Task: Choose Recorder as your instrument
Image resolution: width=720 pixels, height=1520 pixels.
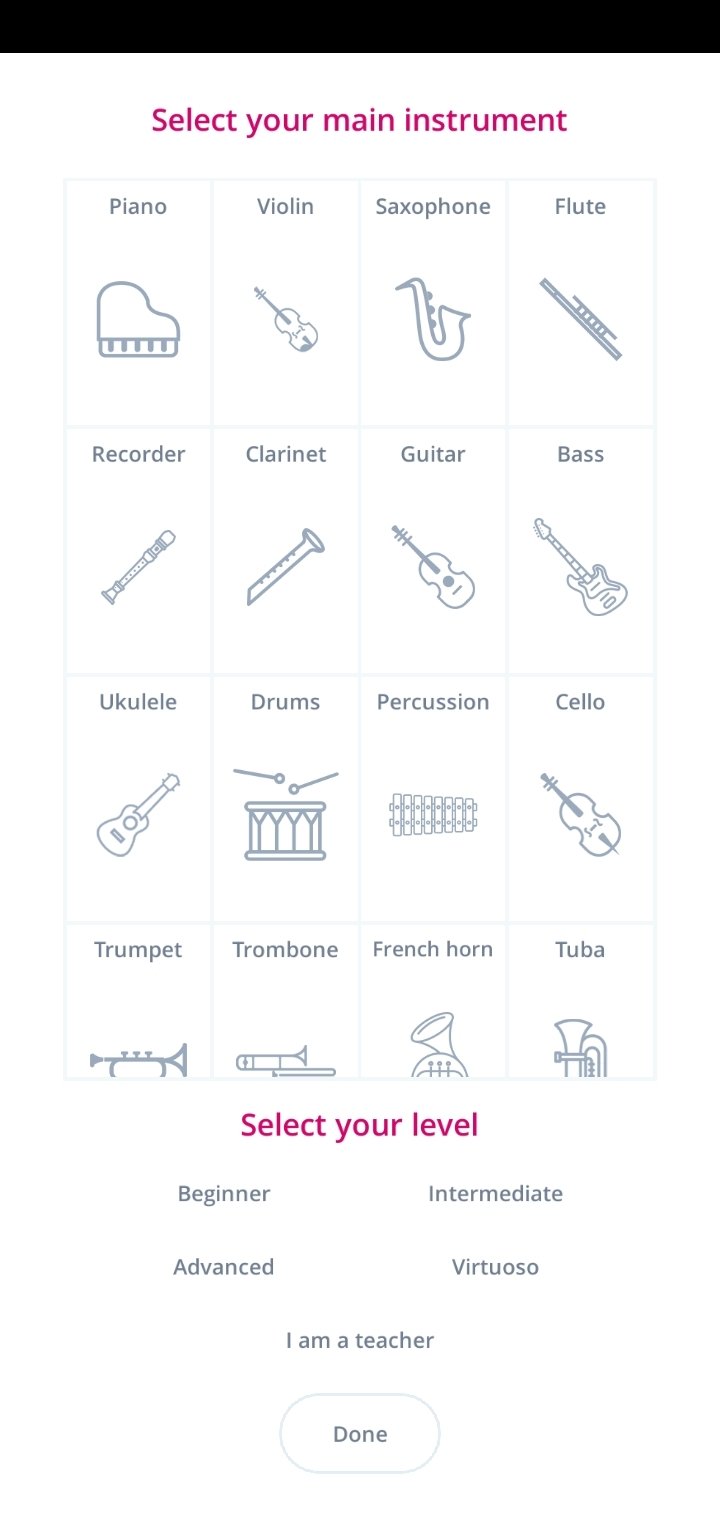Action: 138,551
